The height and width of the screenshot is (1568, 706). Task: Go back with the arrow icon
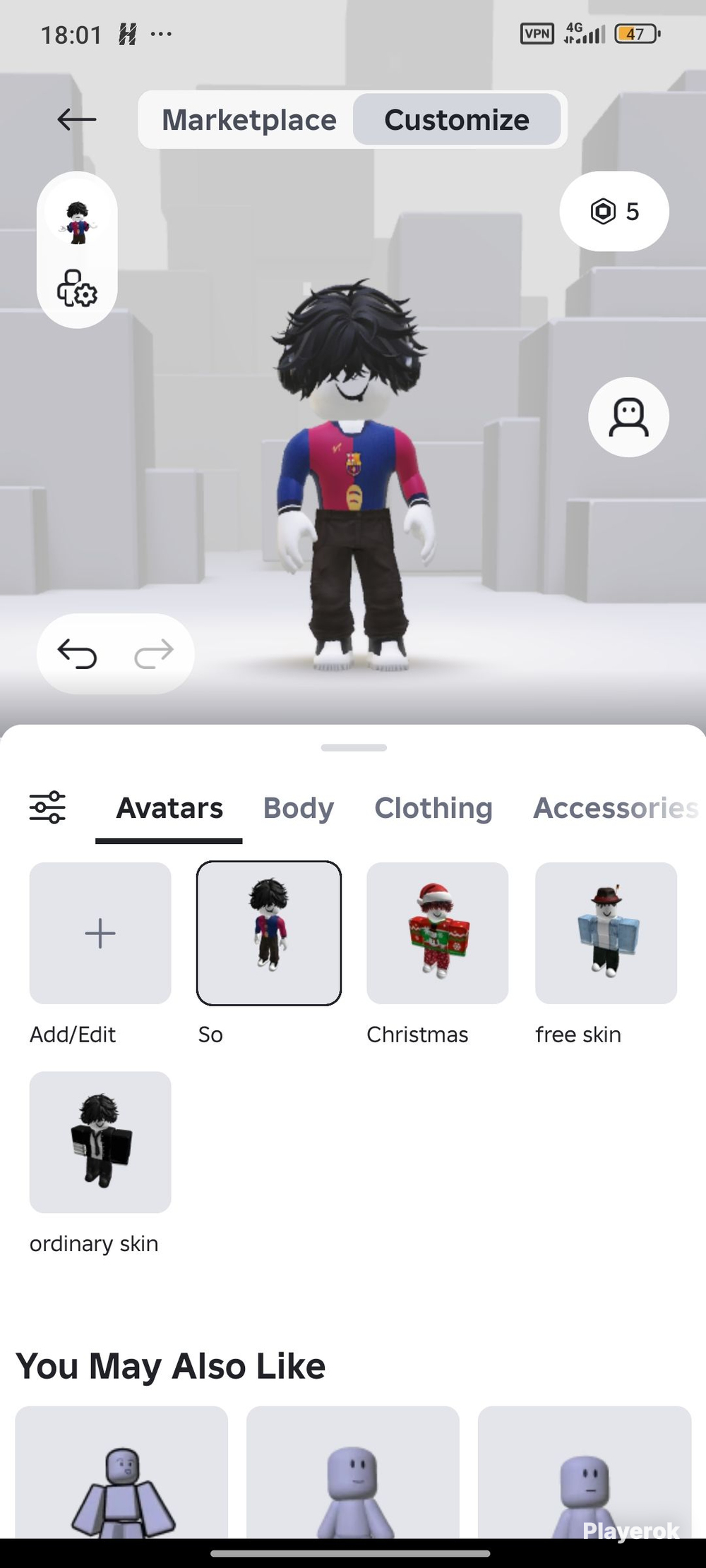(x=76, y=119)
